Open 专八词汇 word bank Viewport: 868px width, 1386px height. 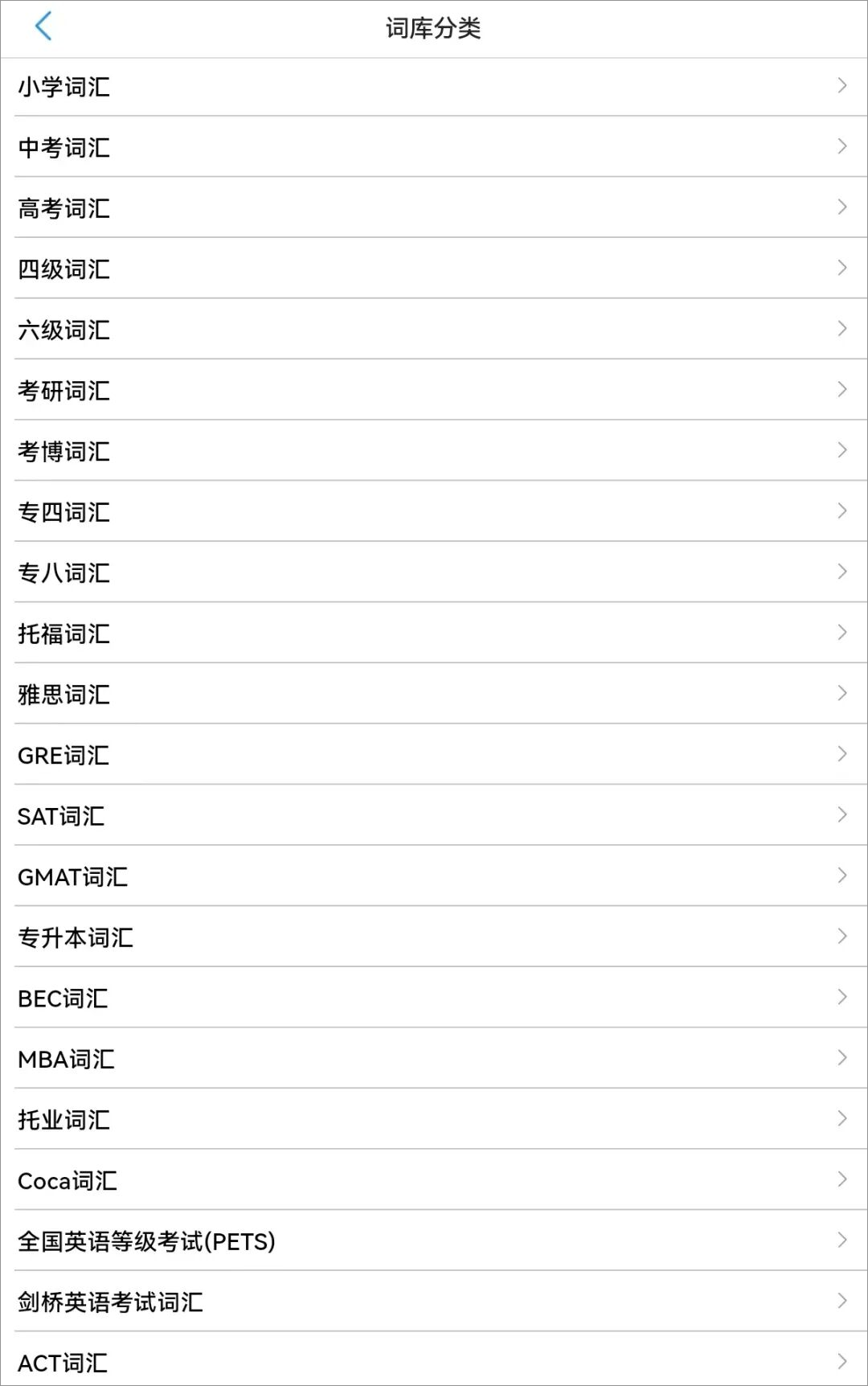(x=64, y=573)
